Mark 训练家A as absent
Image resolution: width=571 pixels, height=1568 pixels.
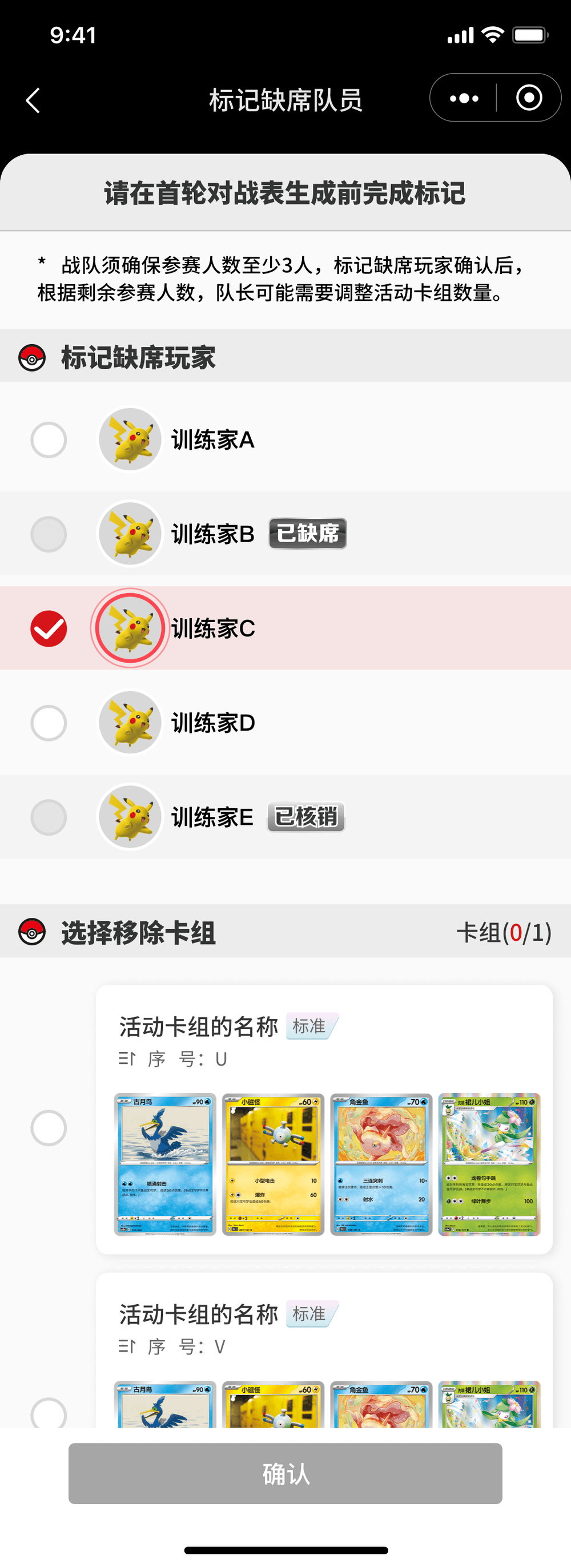click(x=49, y=440)
